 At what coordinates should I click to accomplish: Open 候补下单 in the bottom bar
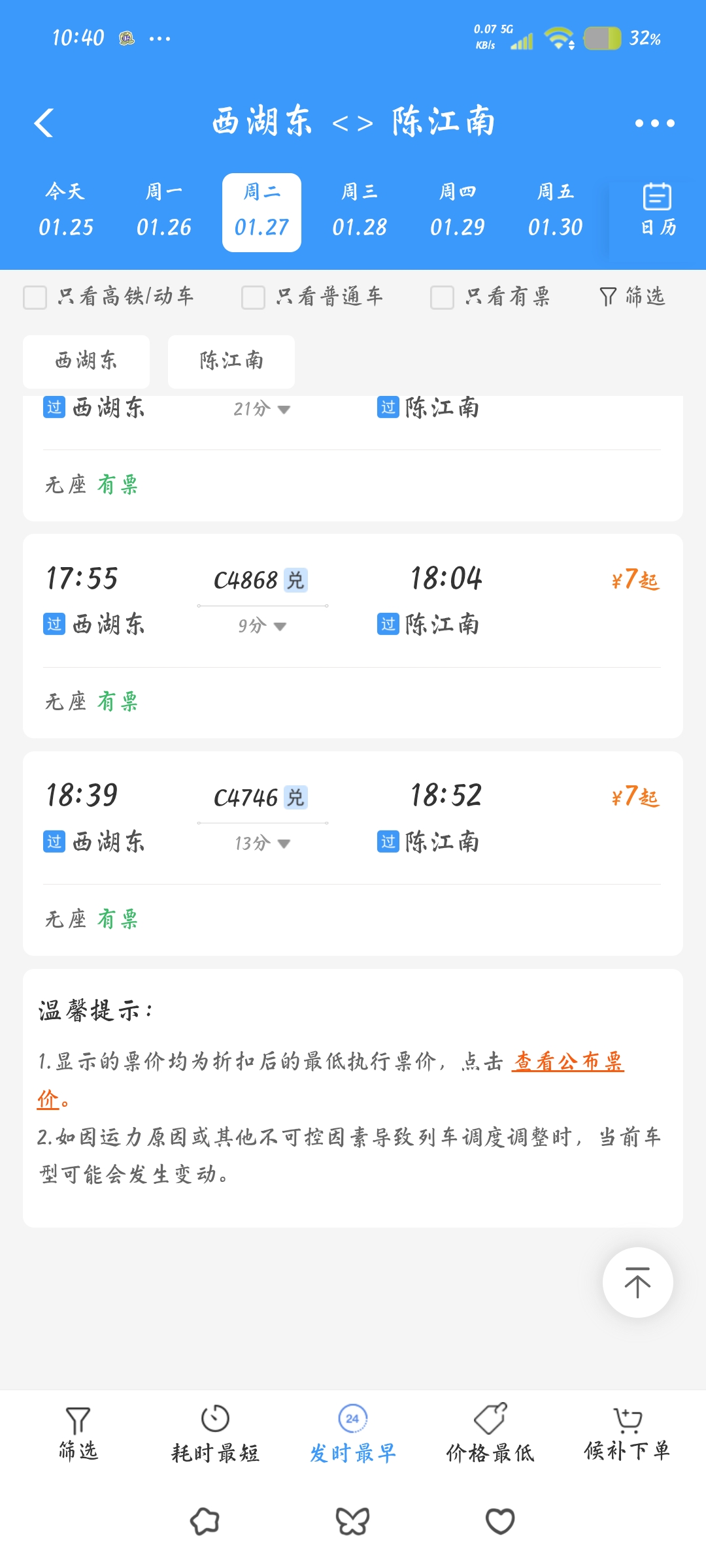(x=627, y=1434)
